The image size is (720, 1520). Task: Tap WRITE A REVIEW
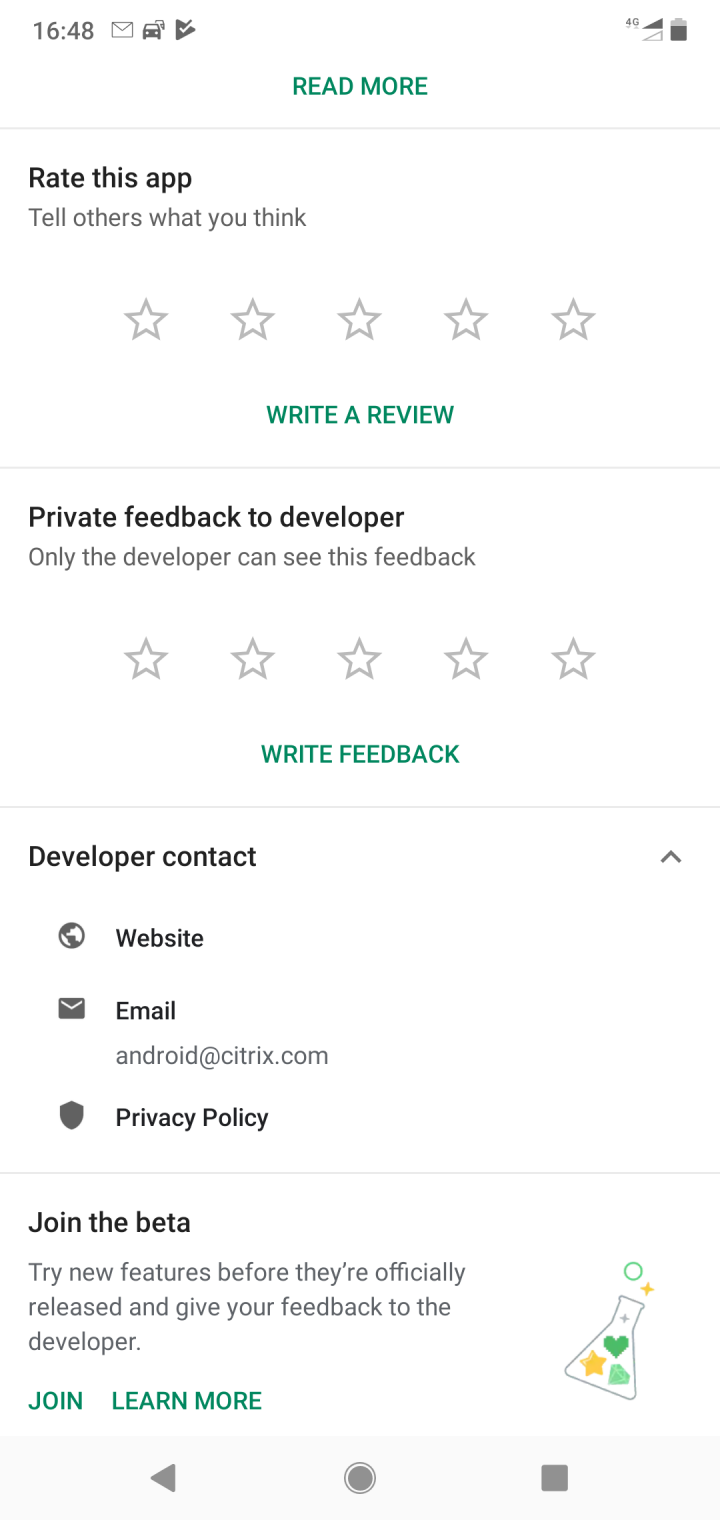pyautogui.click(x=360, y=415)
